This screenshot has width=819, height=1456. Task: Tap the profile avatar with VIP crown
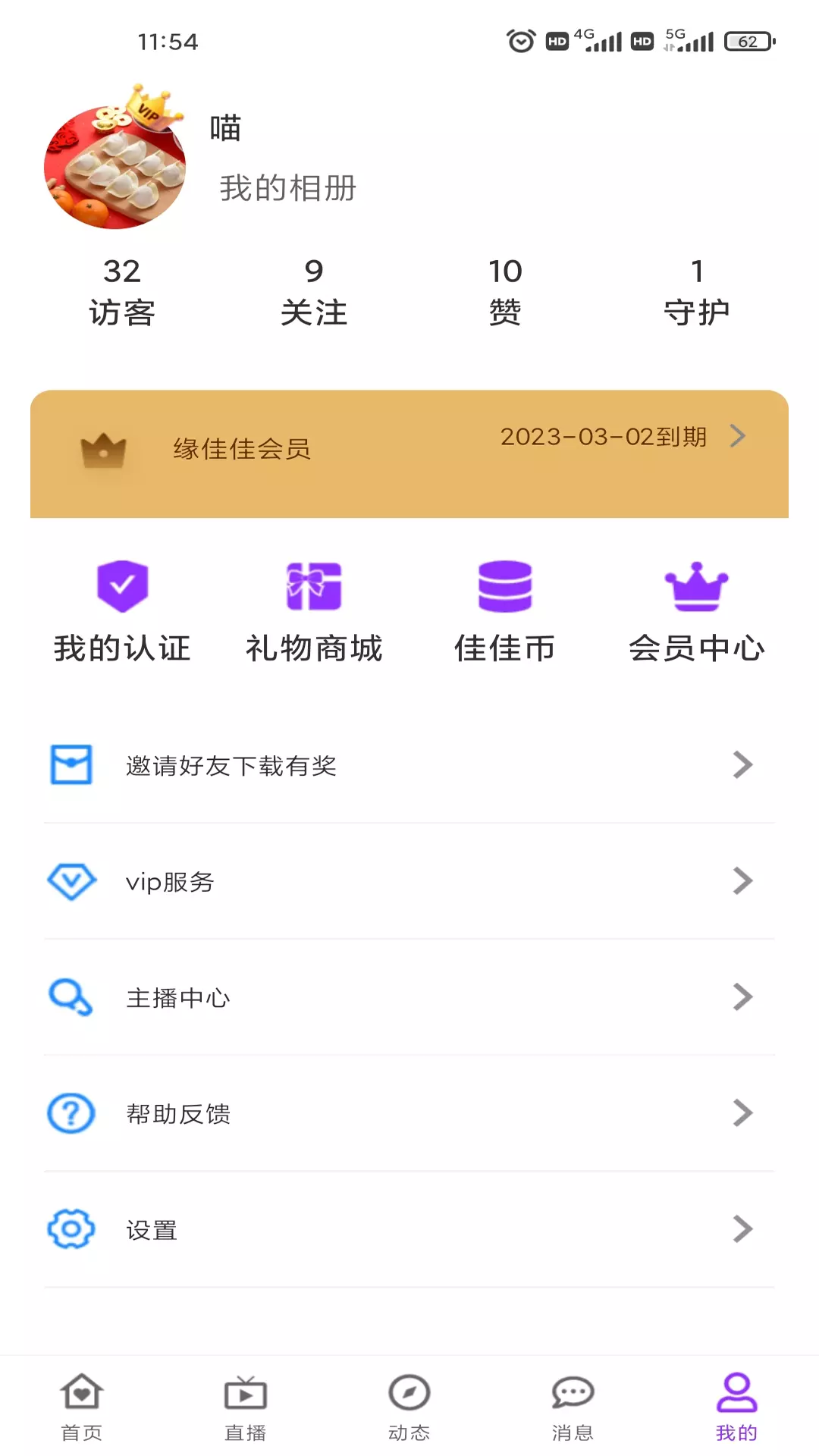(x=115, y=159)
